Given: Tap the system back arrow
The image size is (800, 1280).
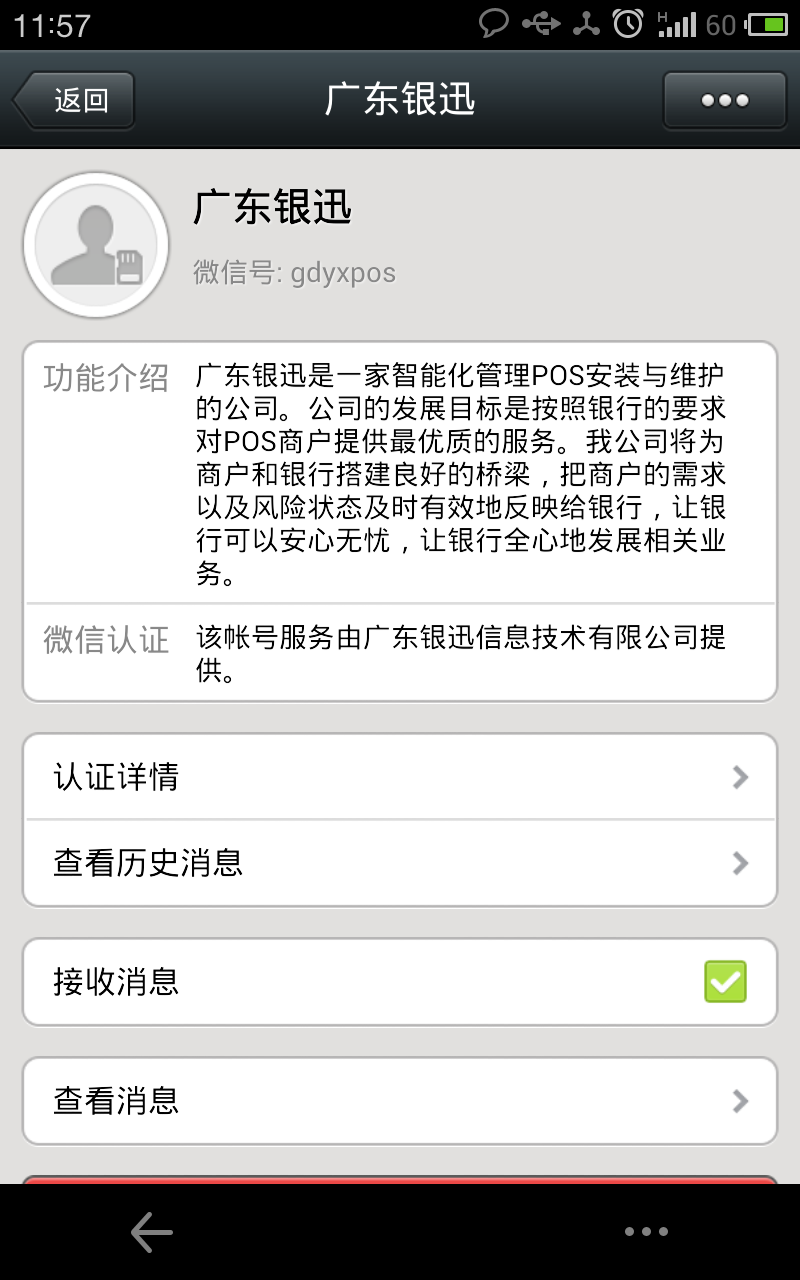Looking at the screenshot, I should click(x=152, y=1233).
